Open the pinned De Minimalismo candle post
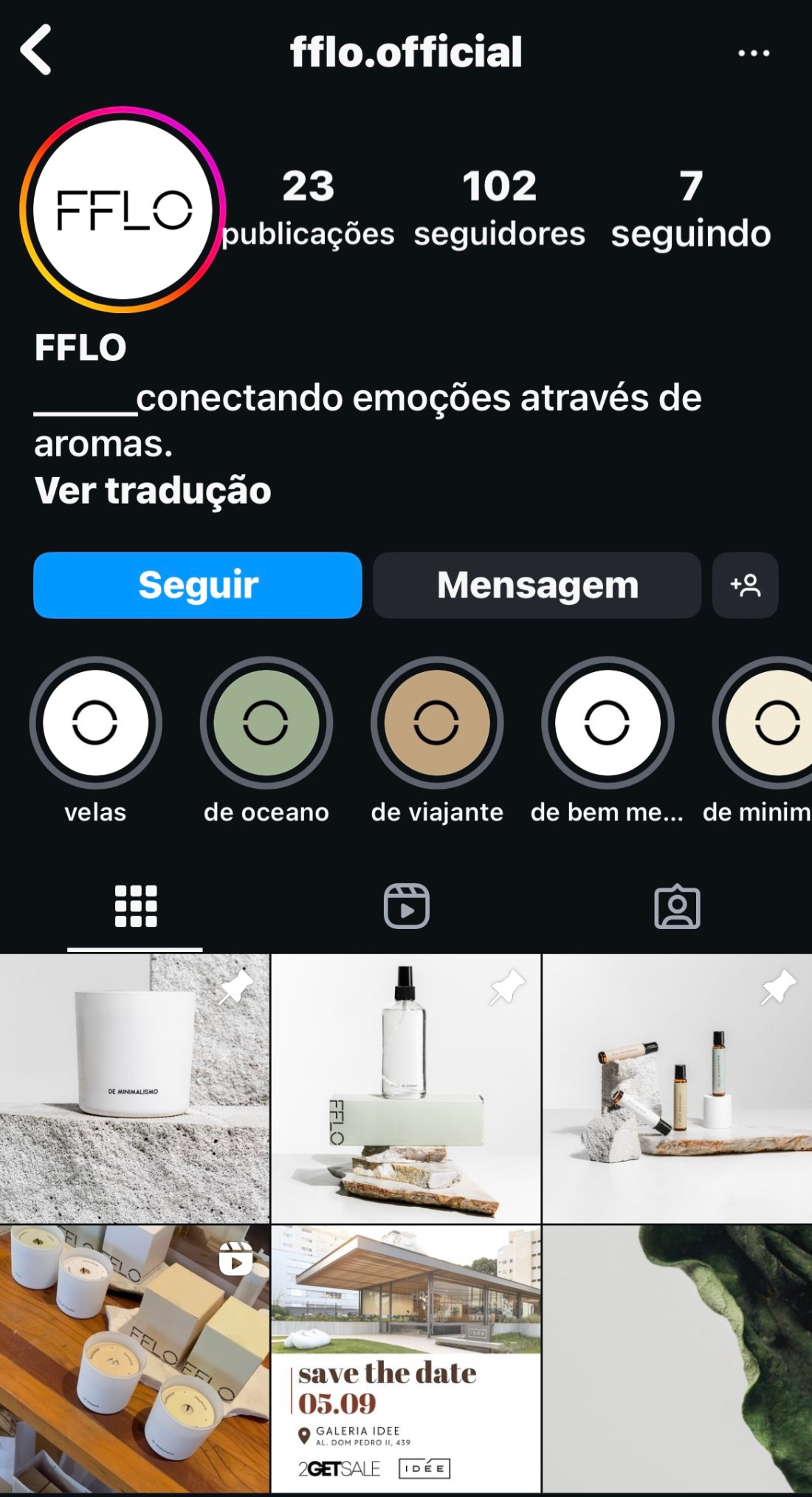Screen dimensions: 812x1497 (134, 1088)
